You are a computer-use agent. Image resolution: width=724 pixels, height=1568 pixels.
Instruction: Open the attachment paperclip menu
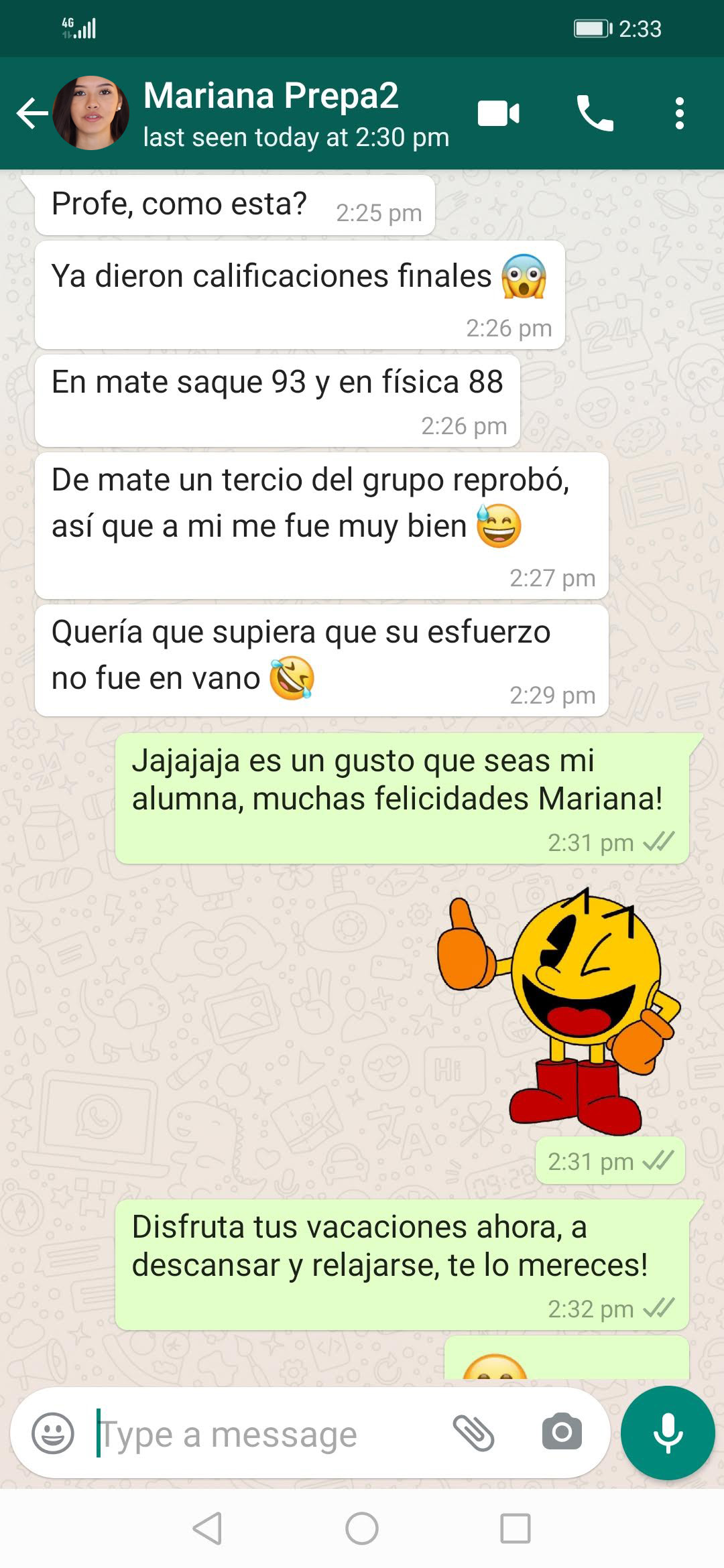pos(473,1433)
